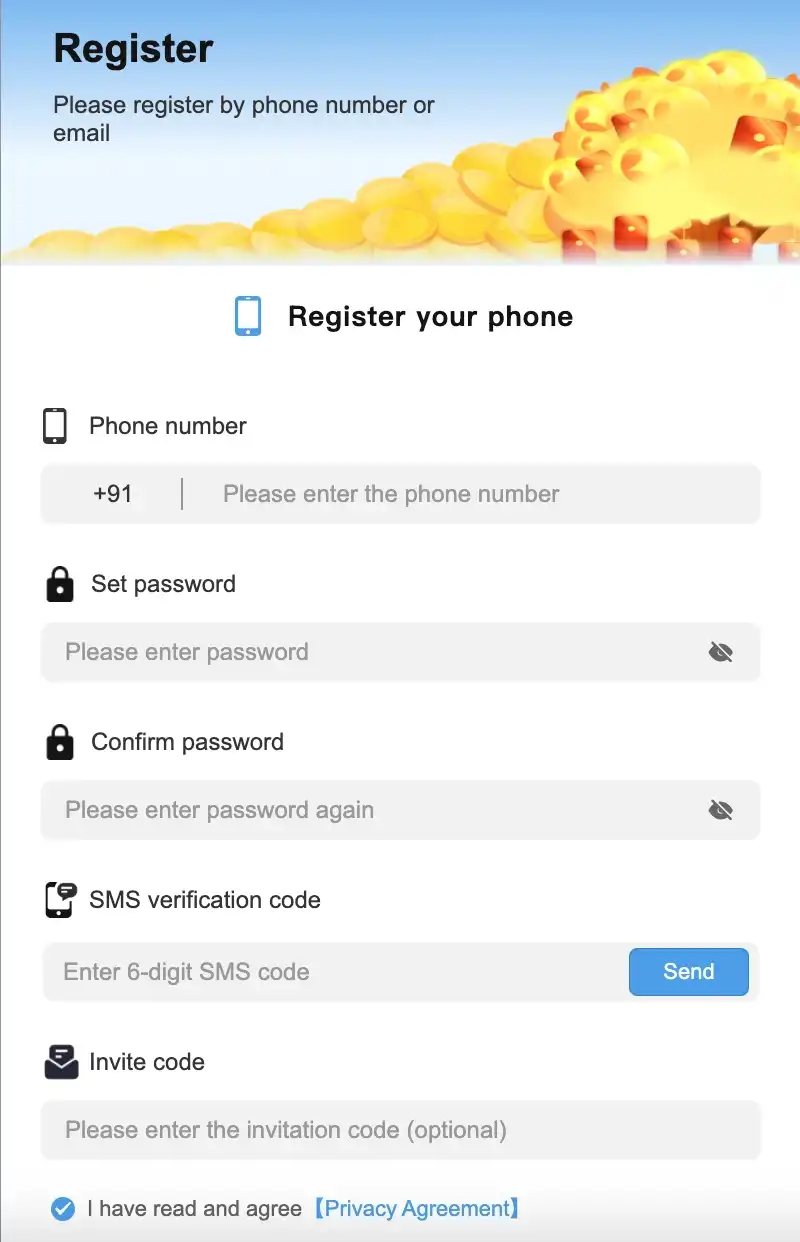The width and height of the screenshot is (800, 1242).
Task: Uncheck the I have read and agree checkbox
Action: pyautogui.click(x=63, y=1209)
